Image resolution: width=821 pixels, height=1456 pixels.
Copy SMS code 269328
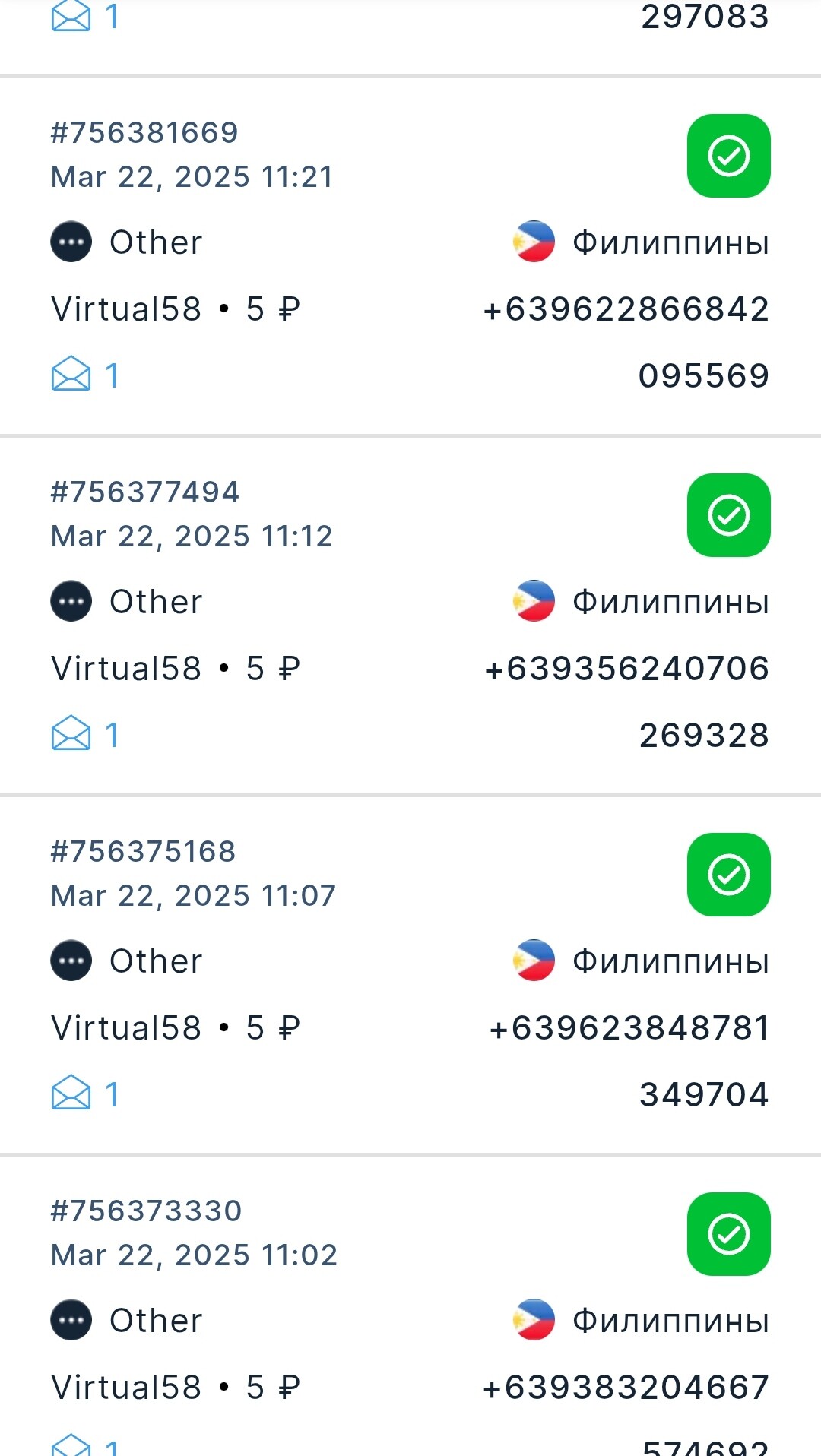(x=704, y=736)
